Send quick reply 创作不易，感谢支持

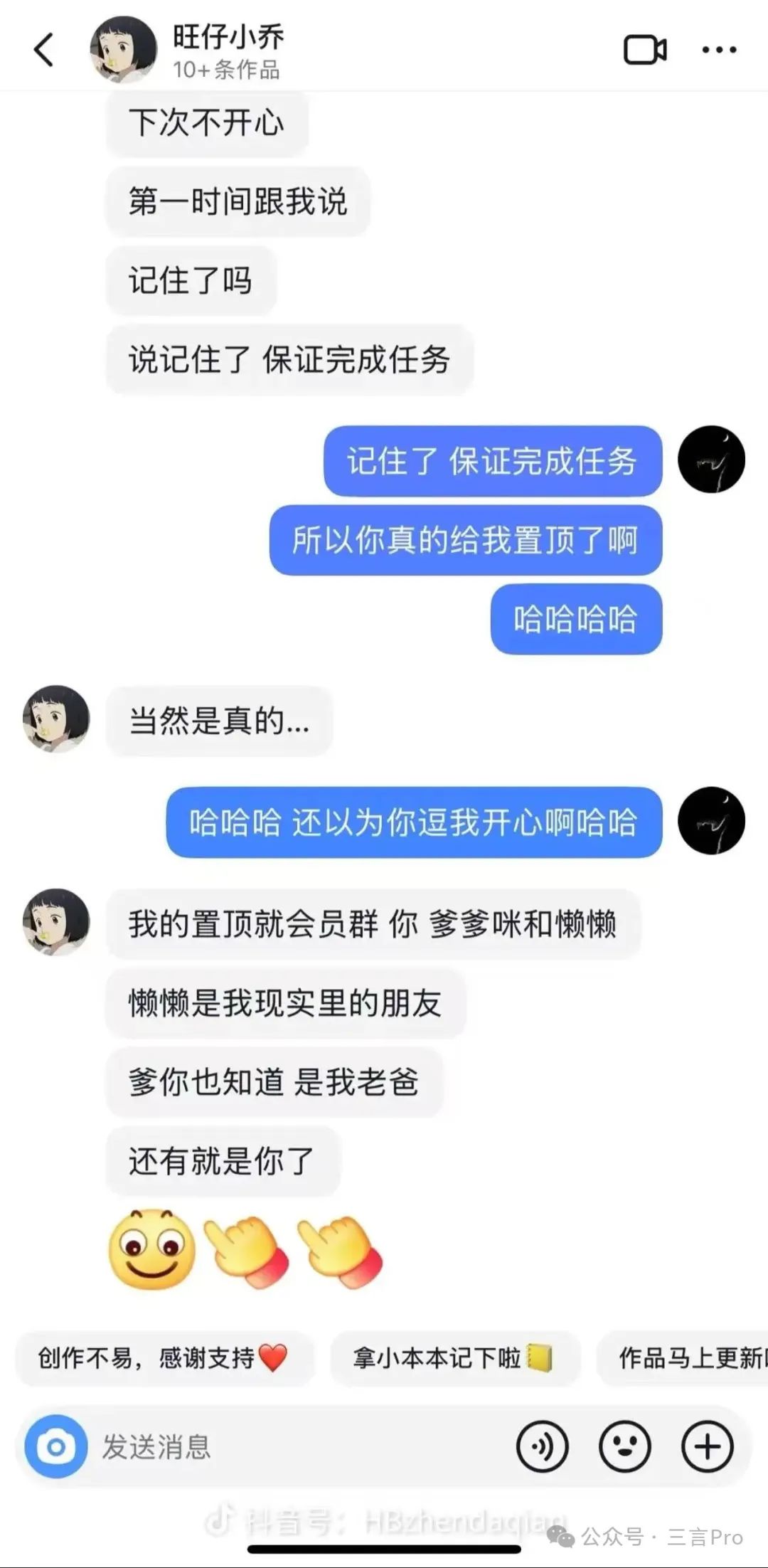coord(164,1358)
